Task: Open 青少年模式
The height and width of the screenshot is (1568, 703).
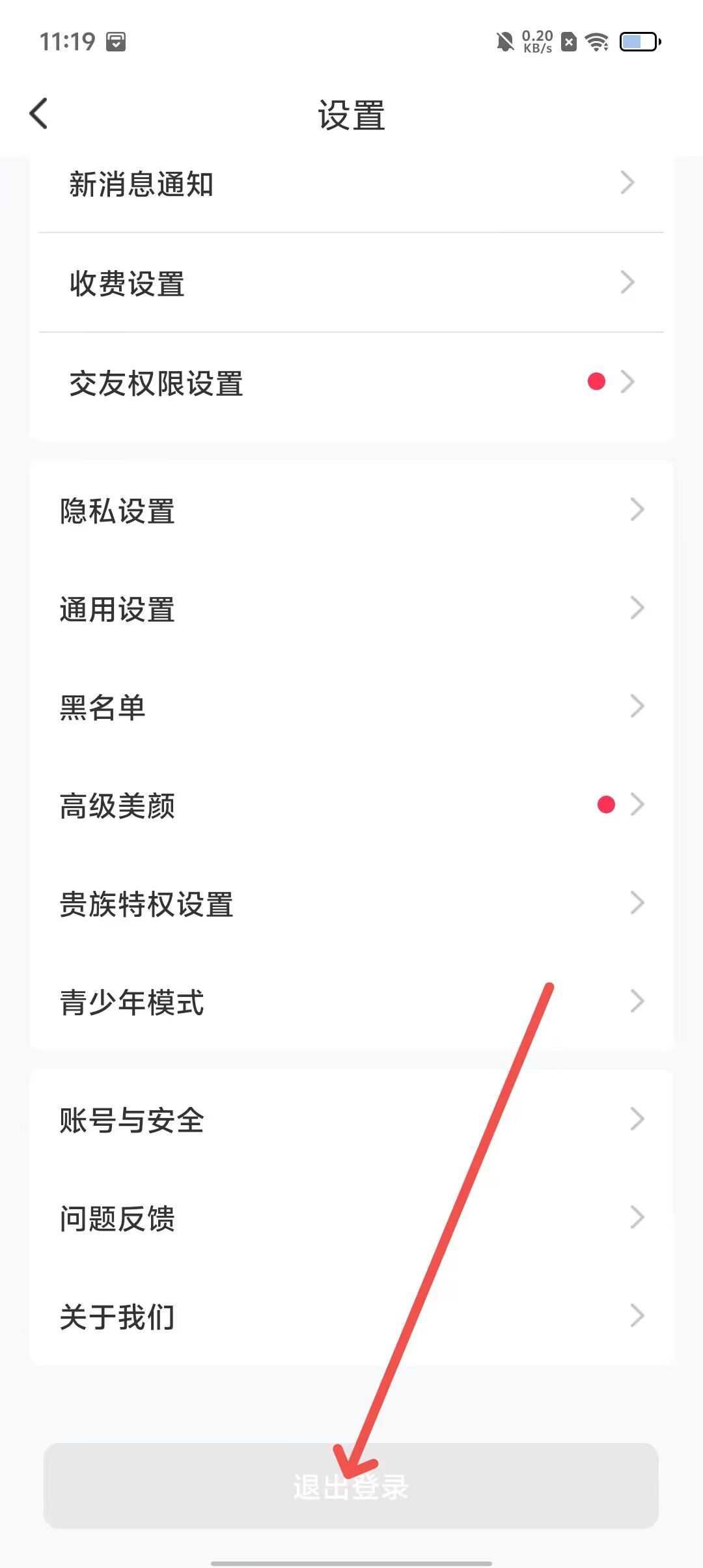Action: point(351,1002)
